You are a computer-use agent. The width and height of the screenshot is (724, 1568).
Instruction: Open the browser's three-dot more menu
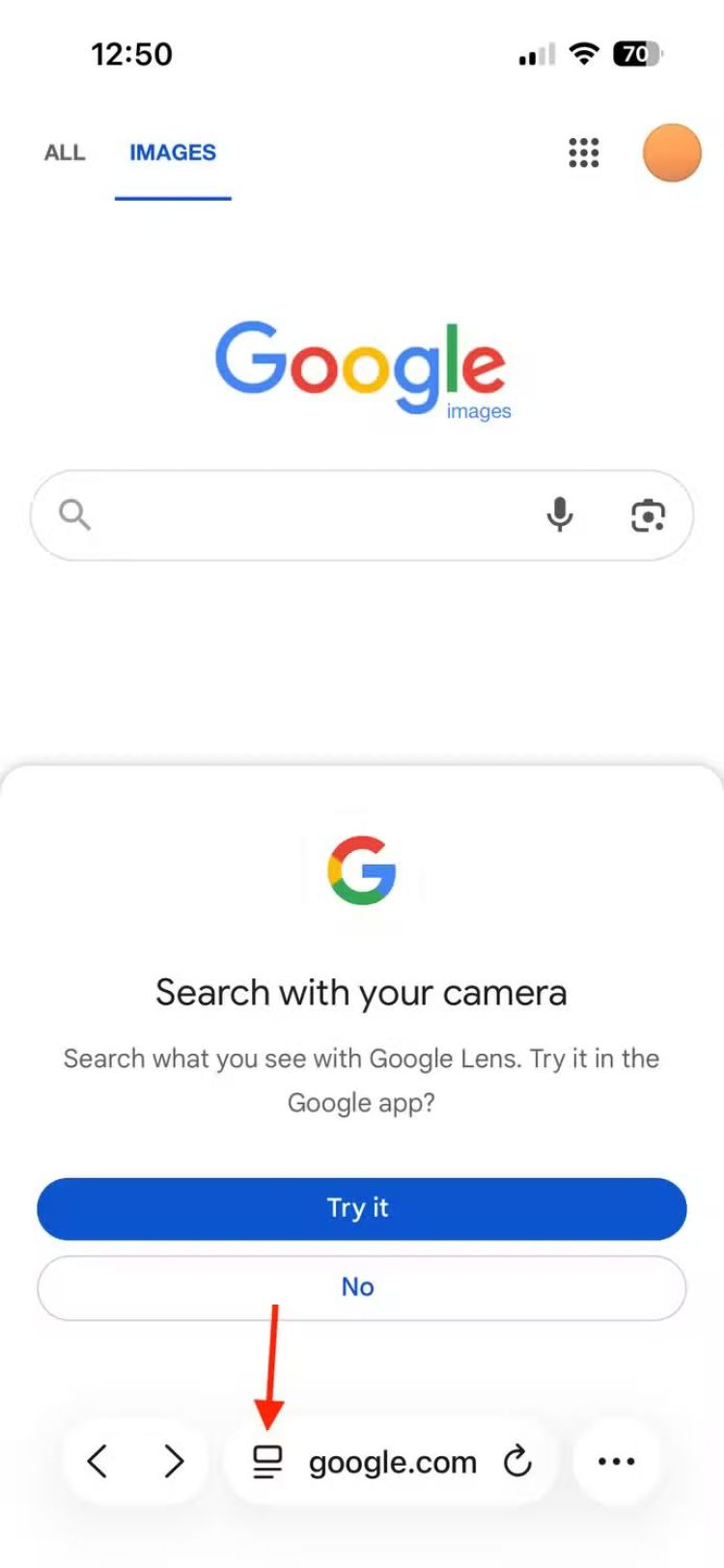pos(616,1461)
